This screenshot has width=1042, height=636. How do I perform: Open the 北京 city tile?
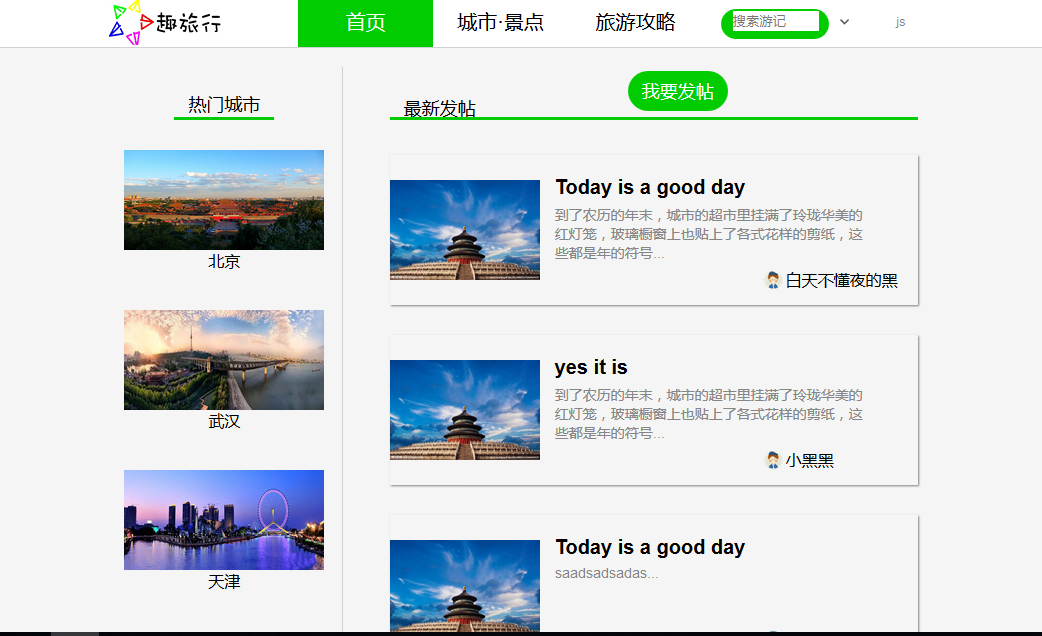[x=223, y=200]
